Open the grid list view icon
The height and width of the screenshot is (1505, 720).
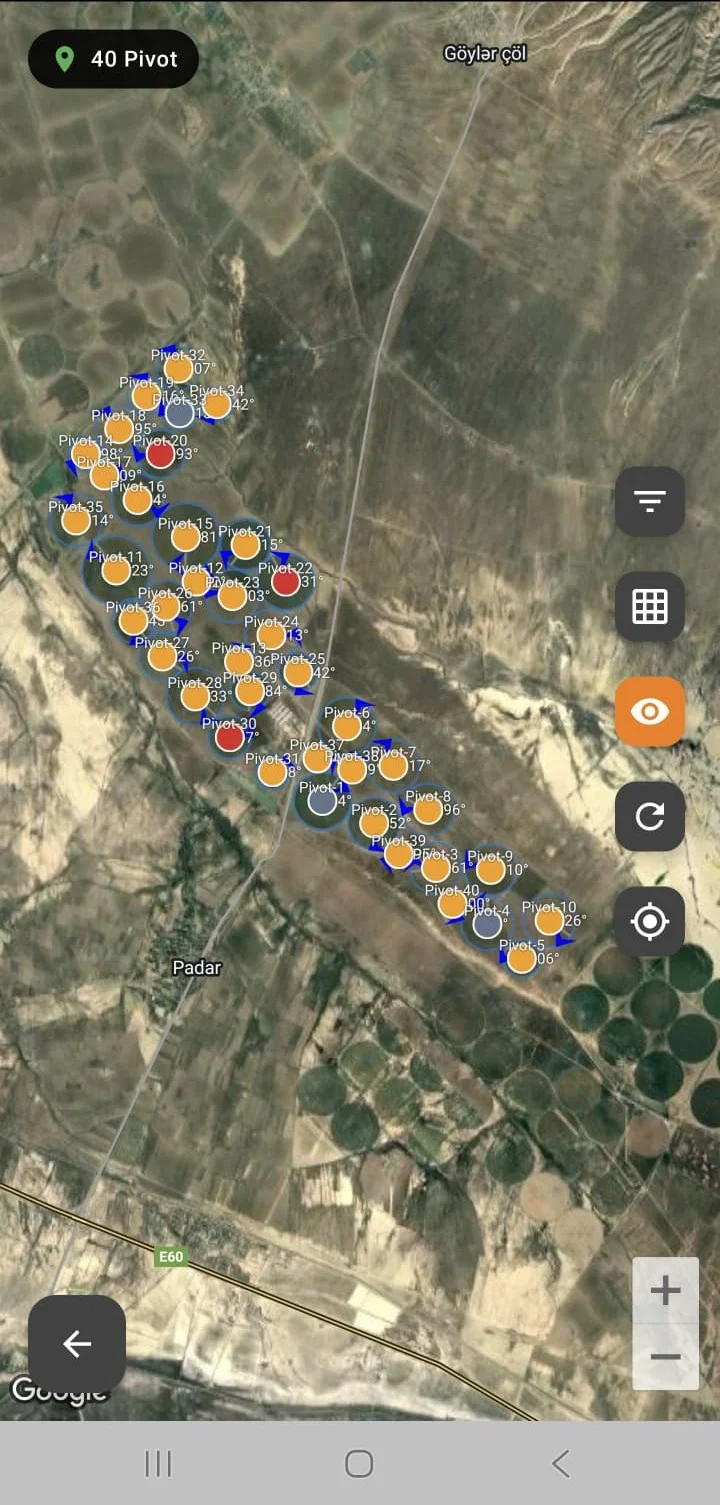[650, 607]
